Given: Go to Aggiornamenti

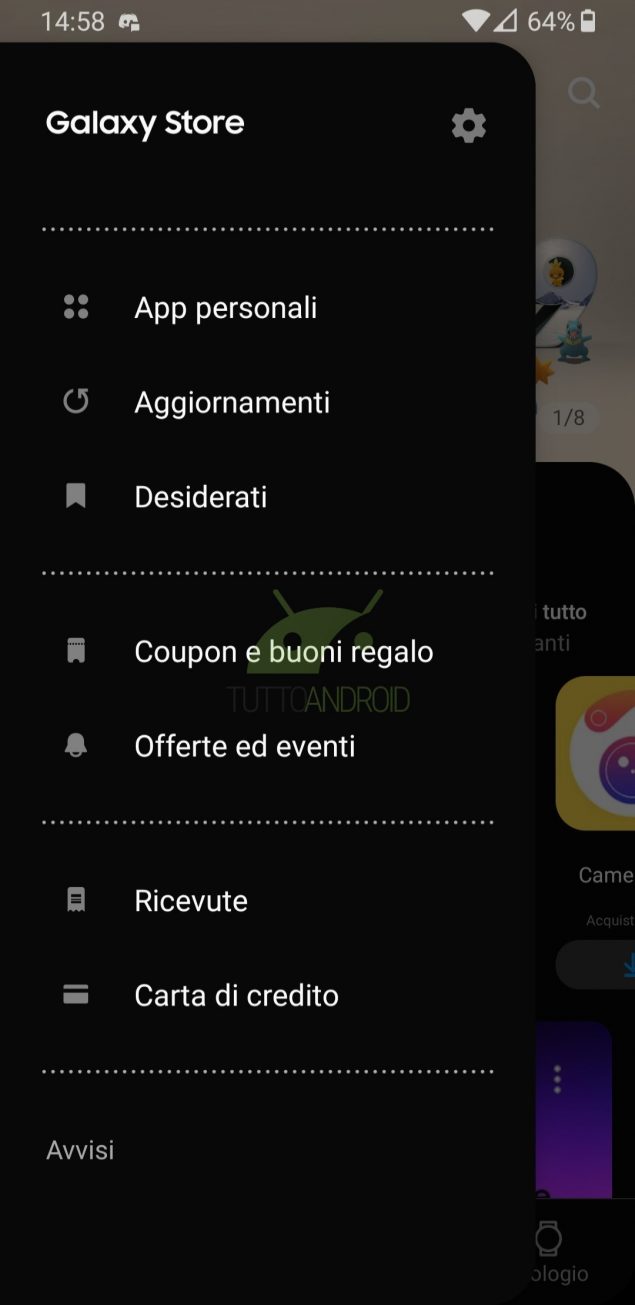Looking at the screenshot, I should 231,402.
